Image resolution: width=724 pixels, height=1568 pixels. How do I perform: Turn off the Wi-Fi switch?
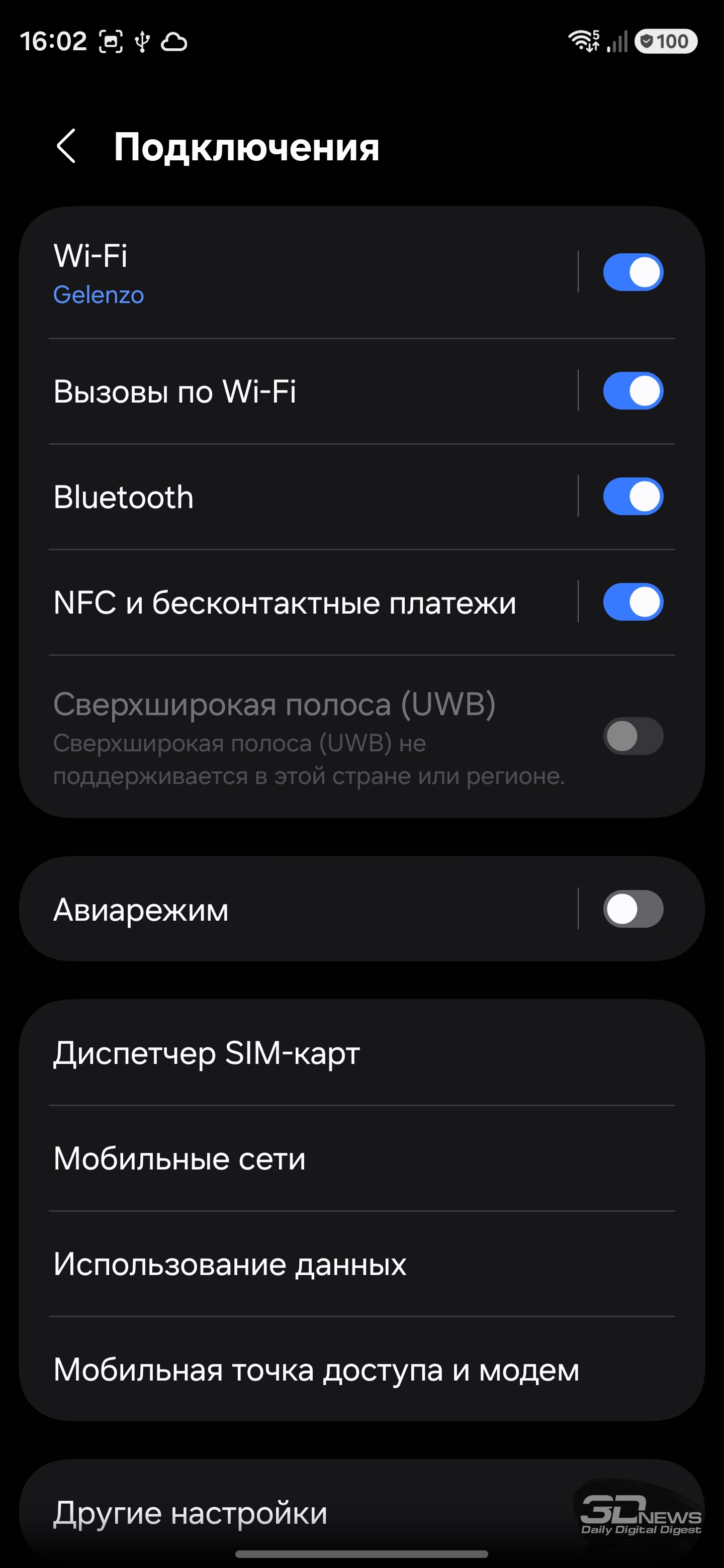[632, 272]
